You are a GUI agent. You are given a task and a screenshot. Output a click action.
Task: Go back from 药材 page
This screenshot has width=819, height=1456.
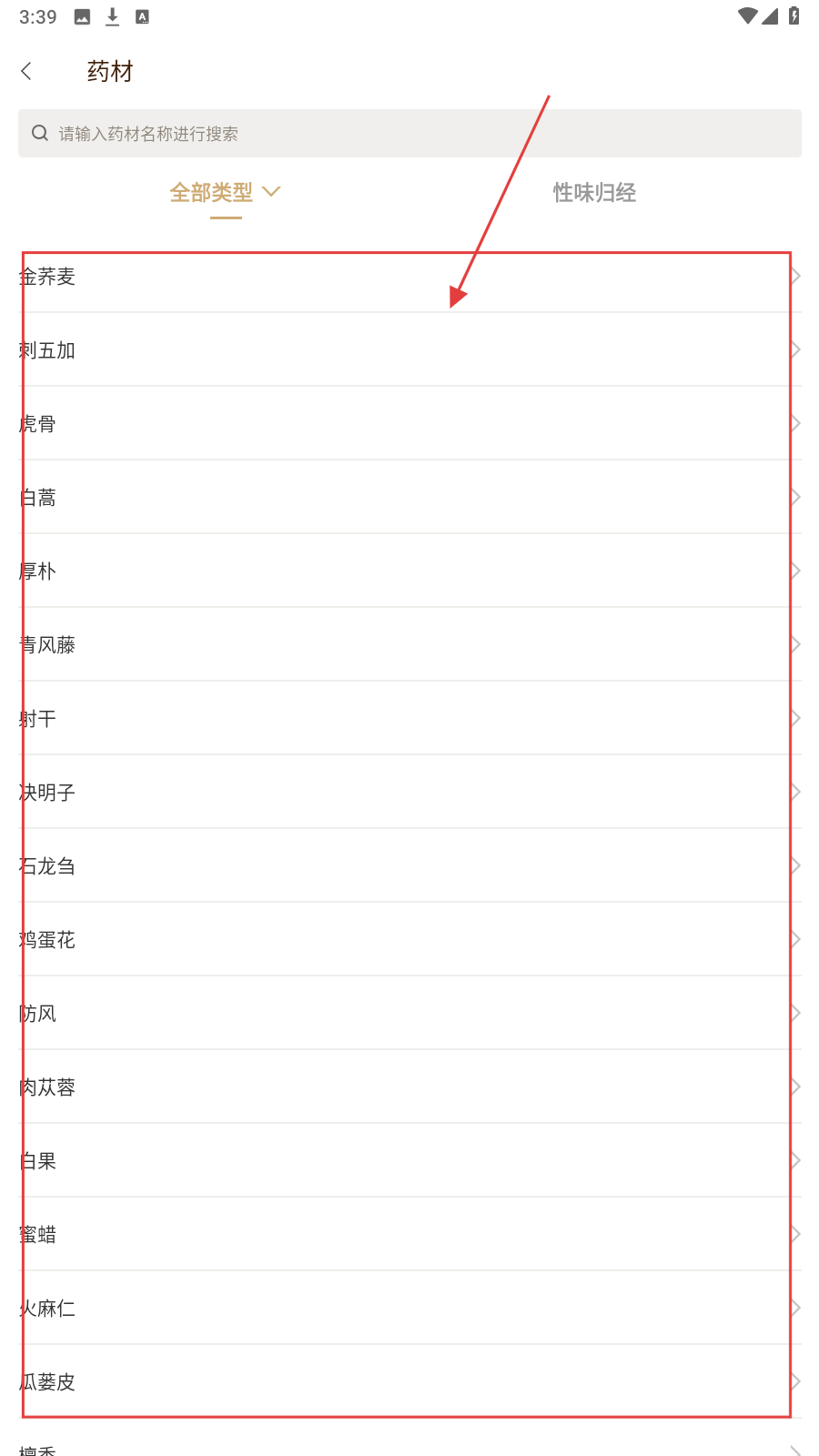click(27, 72)
